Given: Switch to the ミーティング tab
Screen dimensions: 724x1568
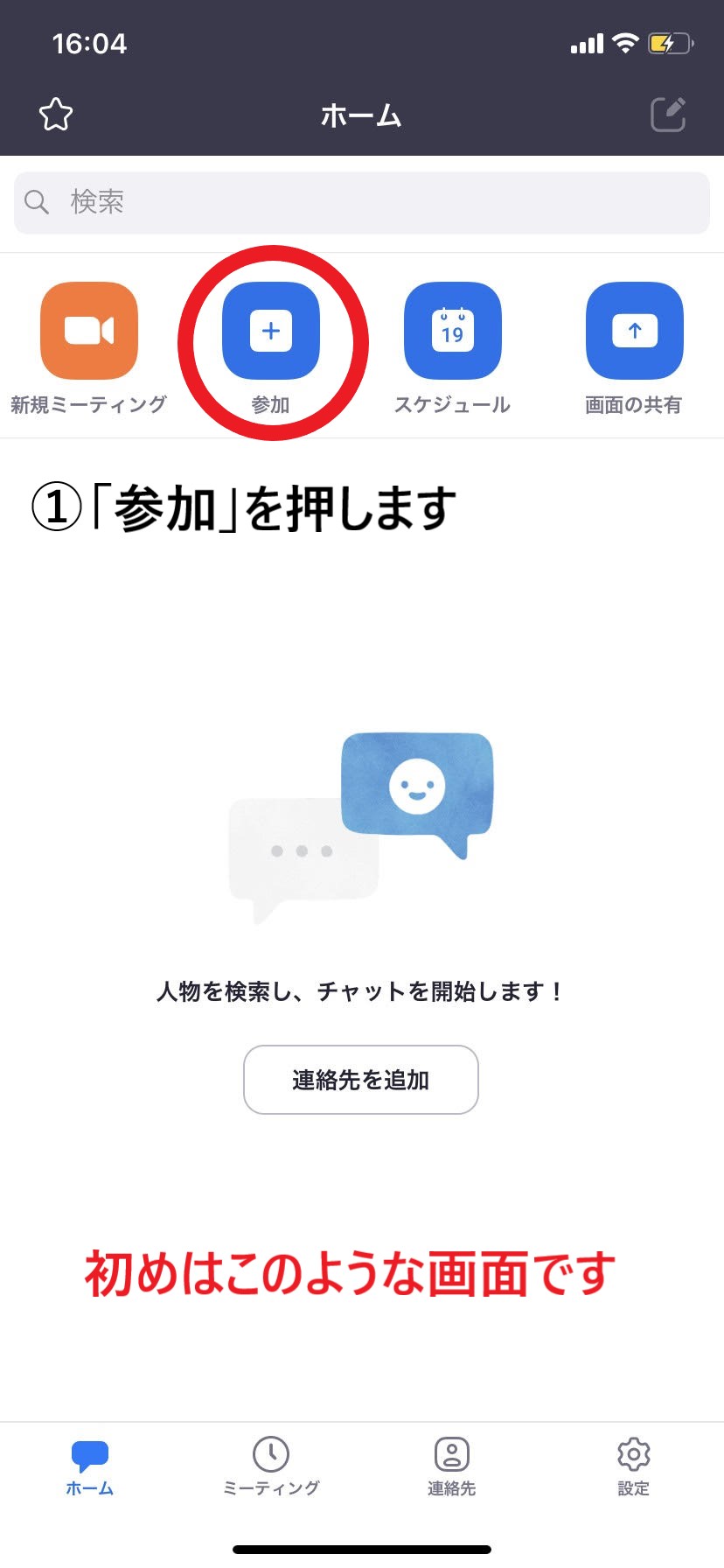Looking at the screenshot, I should point(271,1466).
